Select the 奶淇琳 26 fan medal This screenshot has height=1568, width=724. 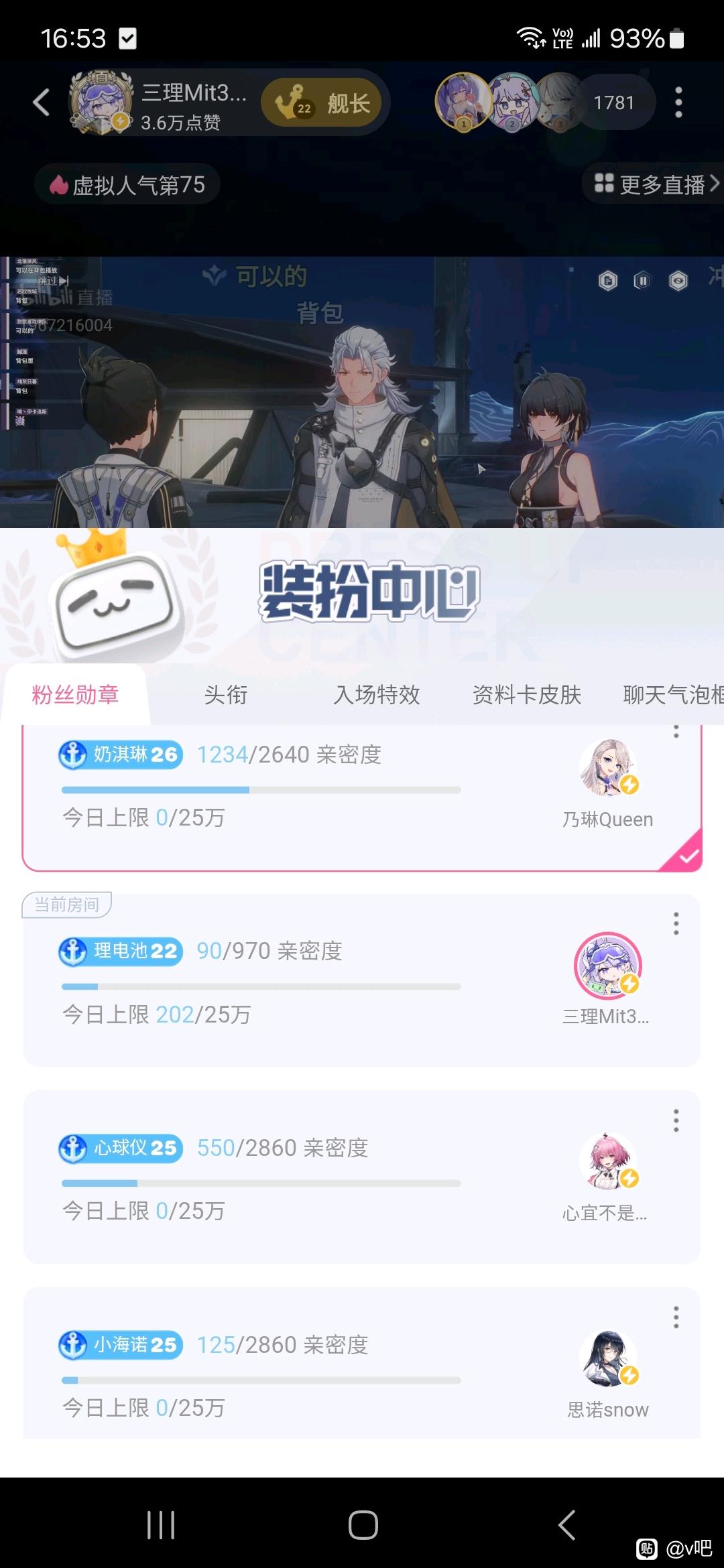(362, 797)
